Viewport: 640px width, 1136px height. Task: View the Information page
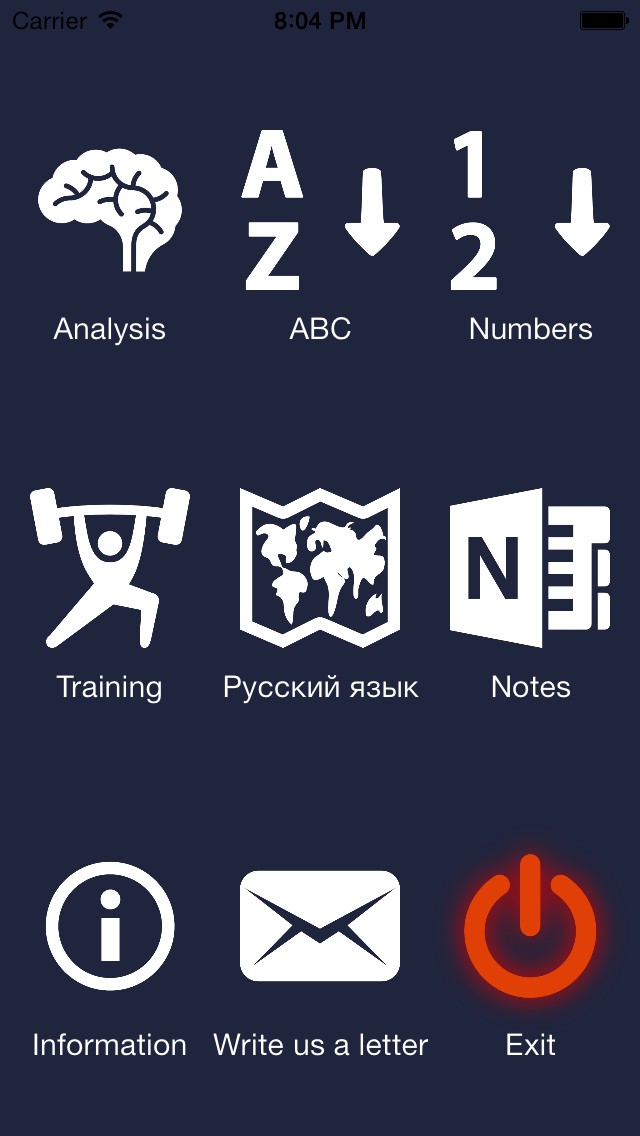click(x=109, y=926)
